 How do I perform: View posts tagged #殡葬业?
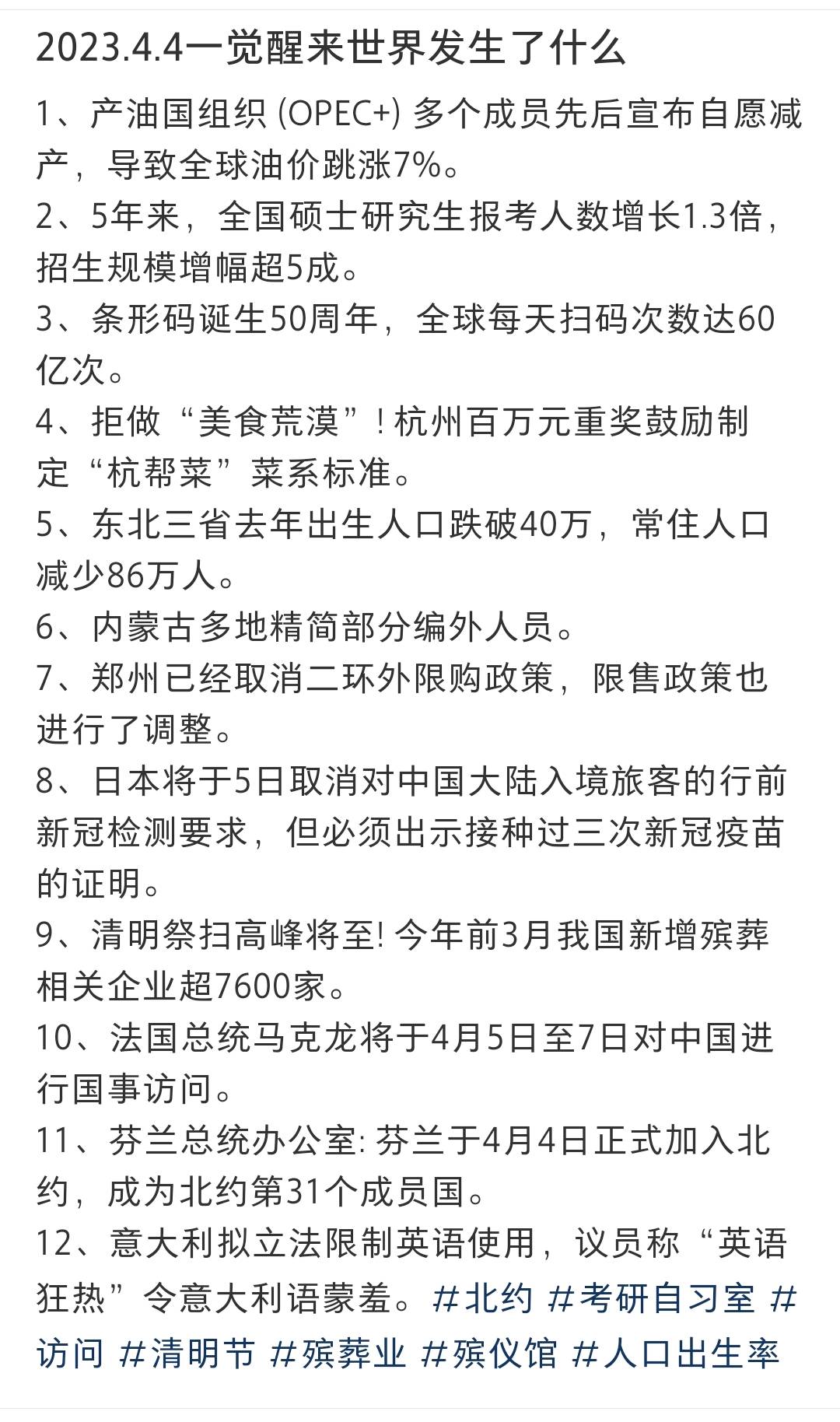[338, 1354]
